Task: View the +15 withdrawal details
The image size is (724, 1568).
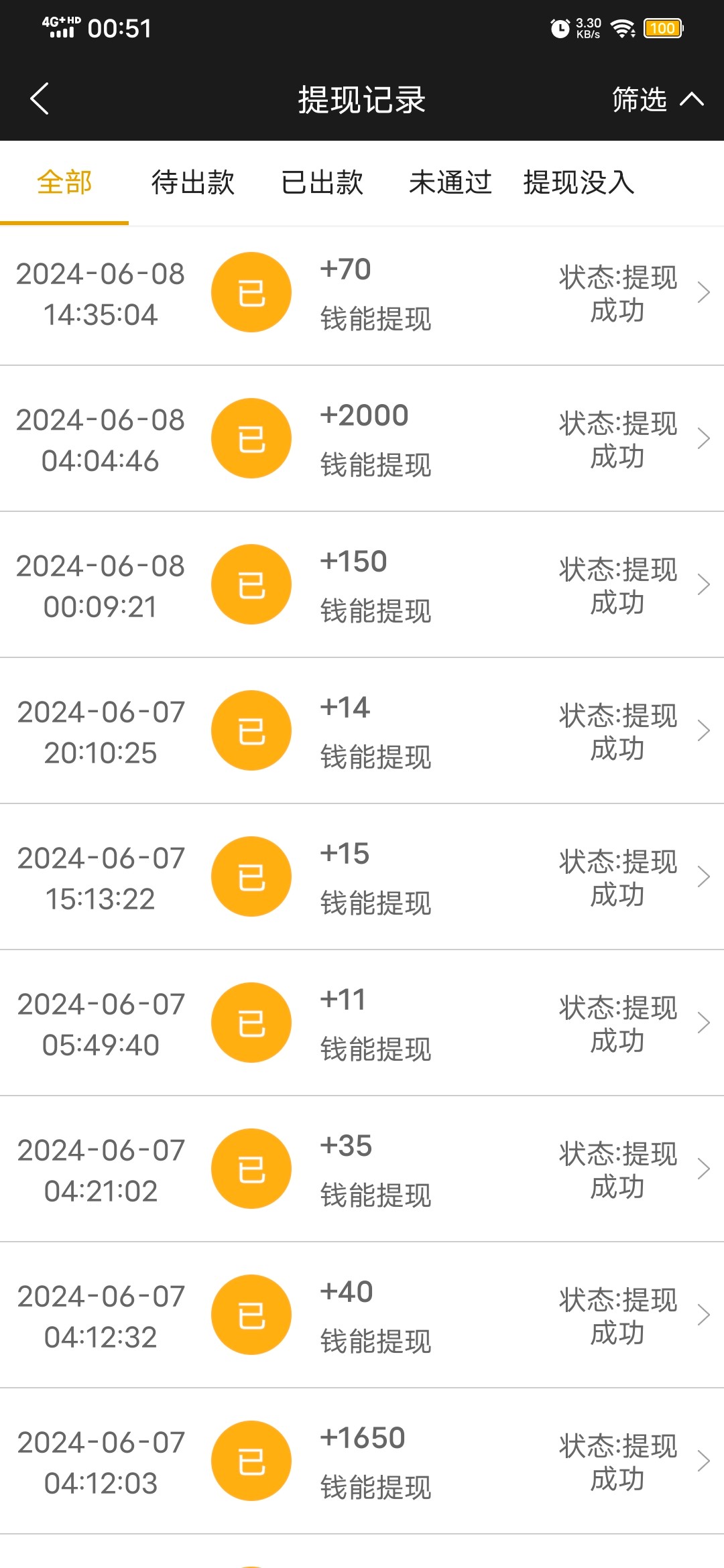Action: pos(362,878)
